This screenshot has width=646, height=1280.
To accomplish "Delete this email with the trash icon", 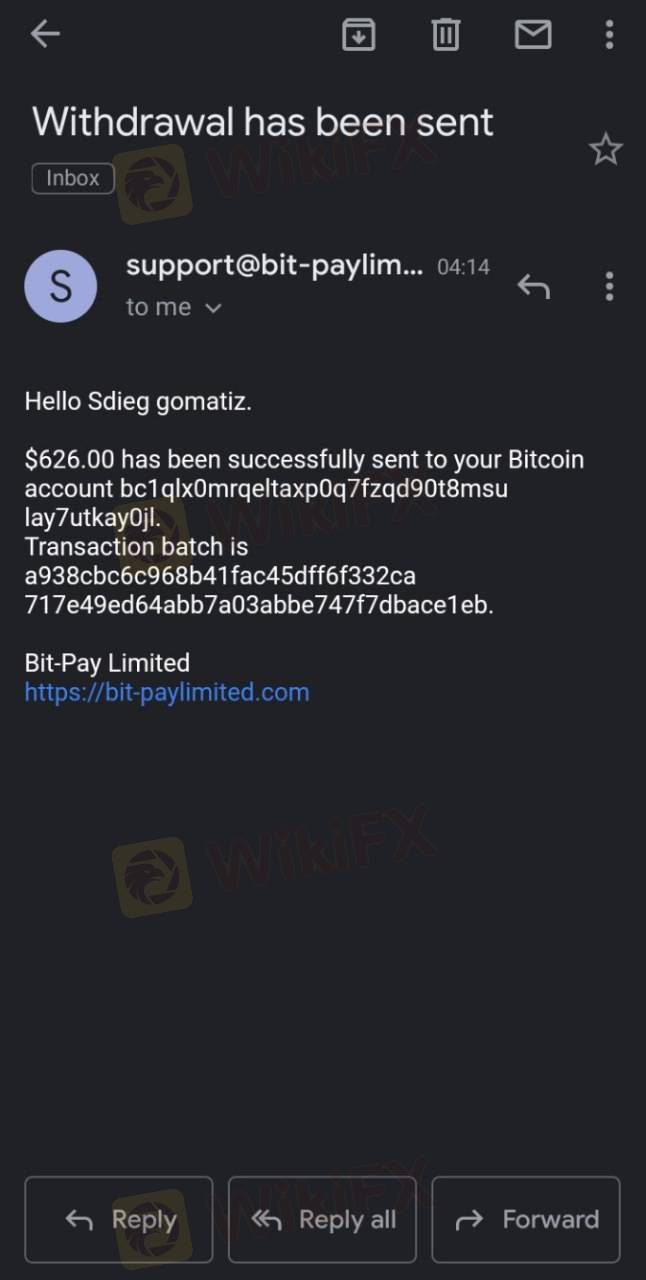I will [x=445, y=35].
